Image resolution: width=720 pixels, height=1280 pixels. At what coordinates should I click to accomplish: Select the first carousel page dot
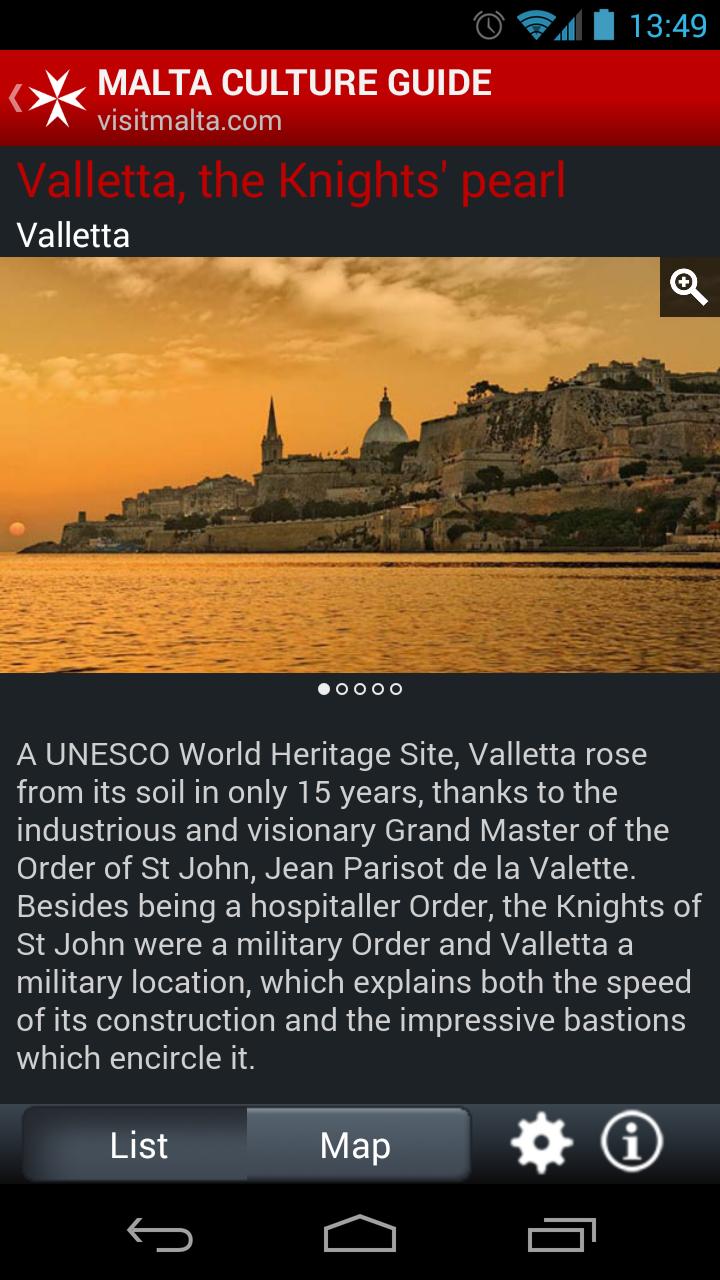(x=322, y=688)
